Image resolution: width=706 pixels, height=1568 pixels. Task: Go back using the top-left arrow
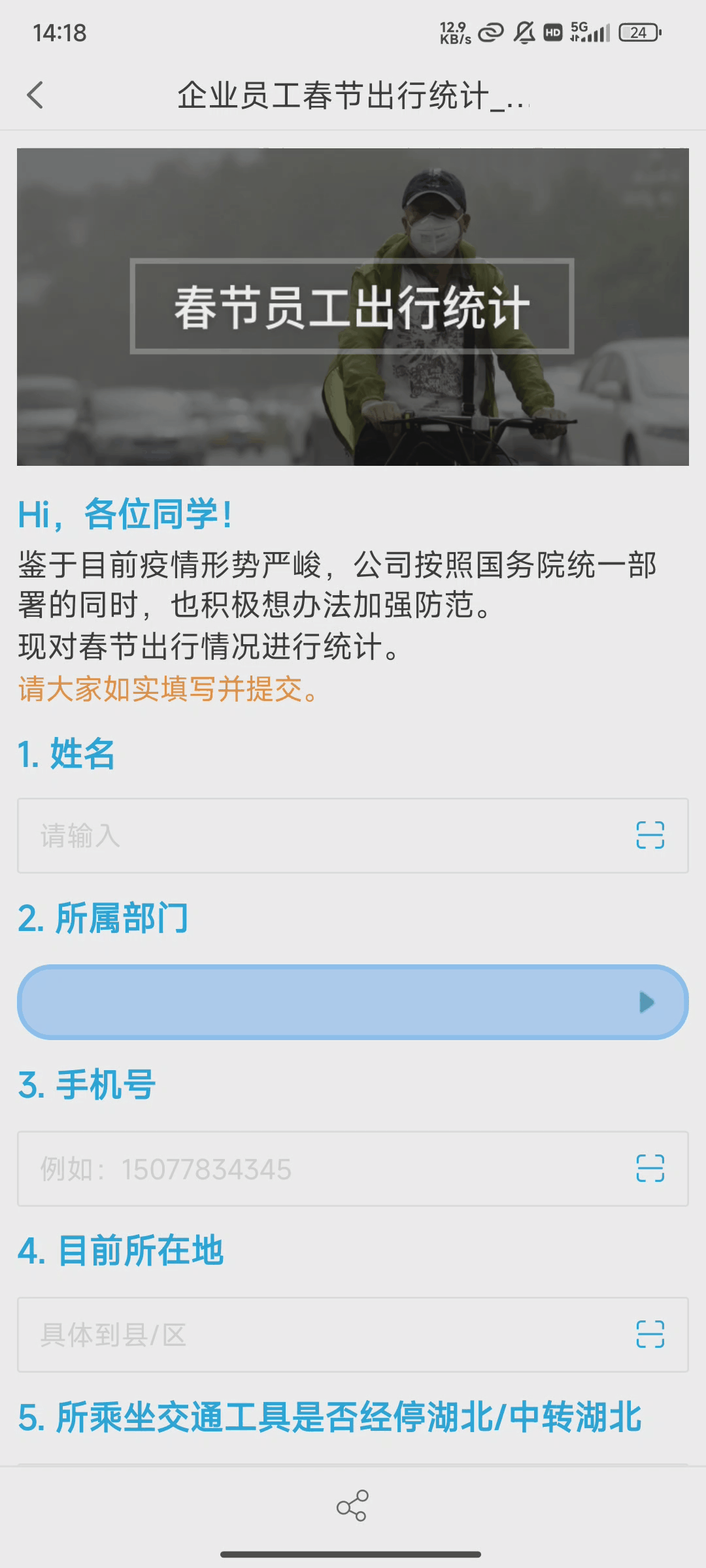click(x=35, y=95)
